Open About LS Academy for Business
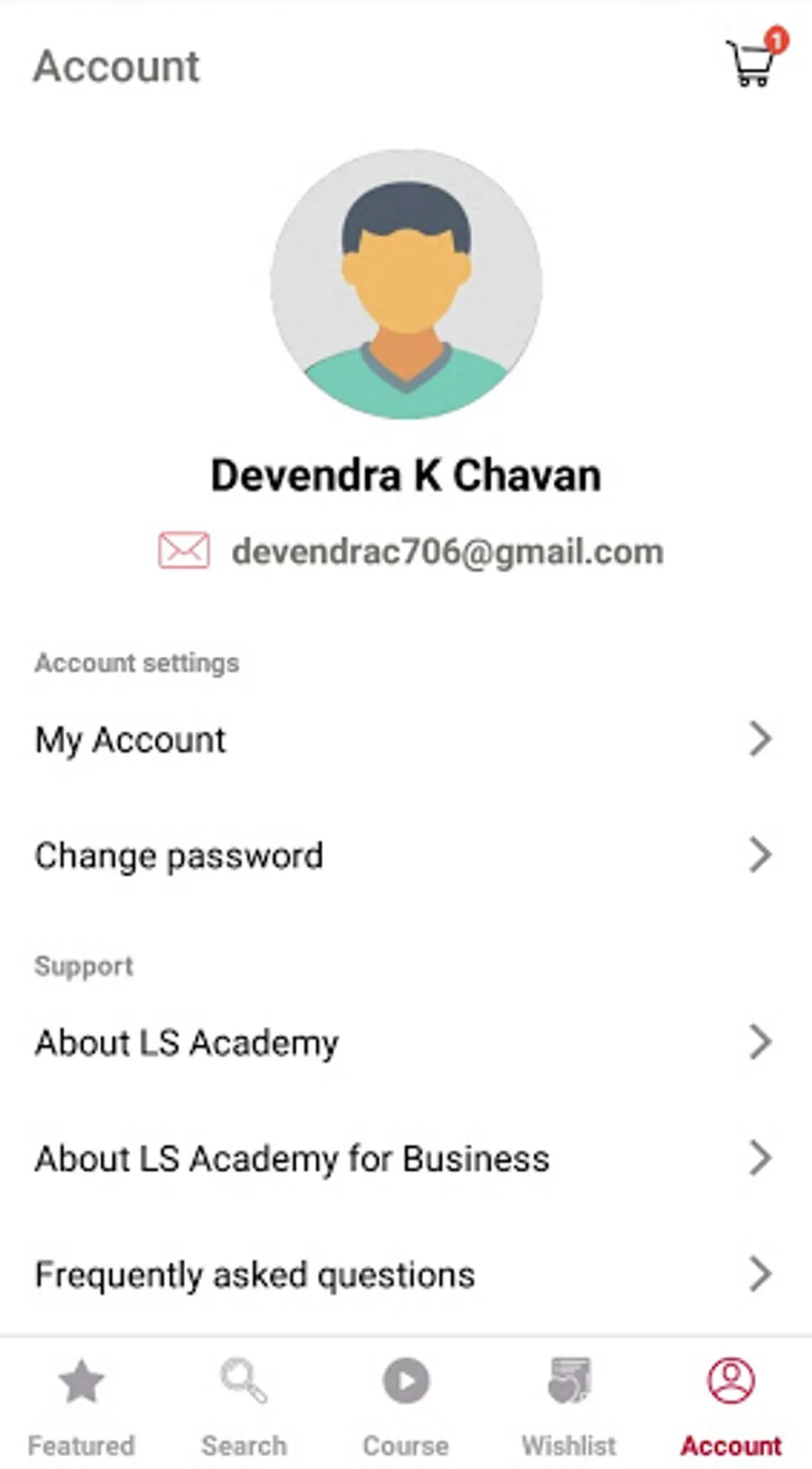 404,1159
